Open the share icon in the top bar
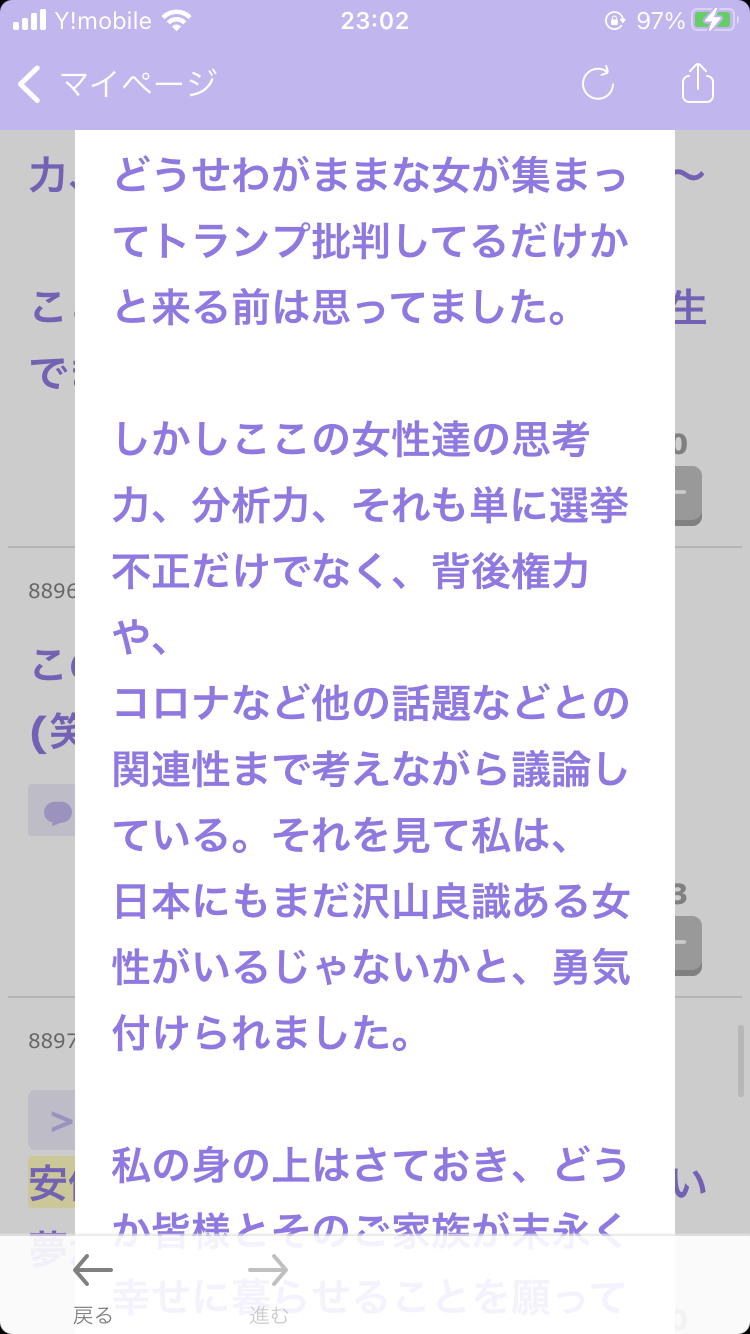750x1334 pixels. pos(697,85)
